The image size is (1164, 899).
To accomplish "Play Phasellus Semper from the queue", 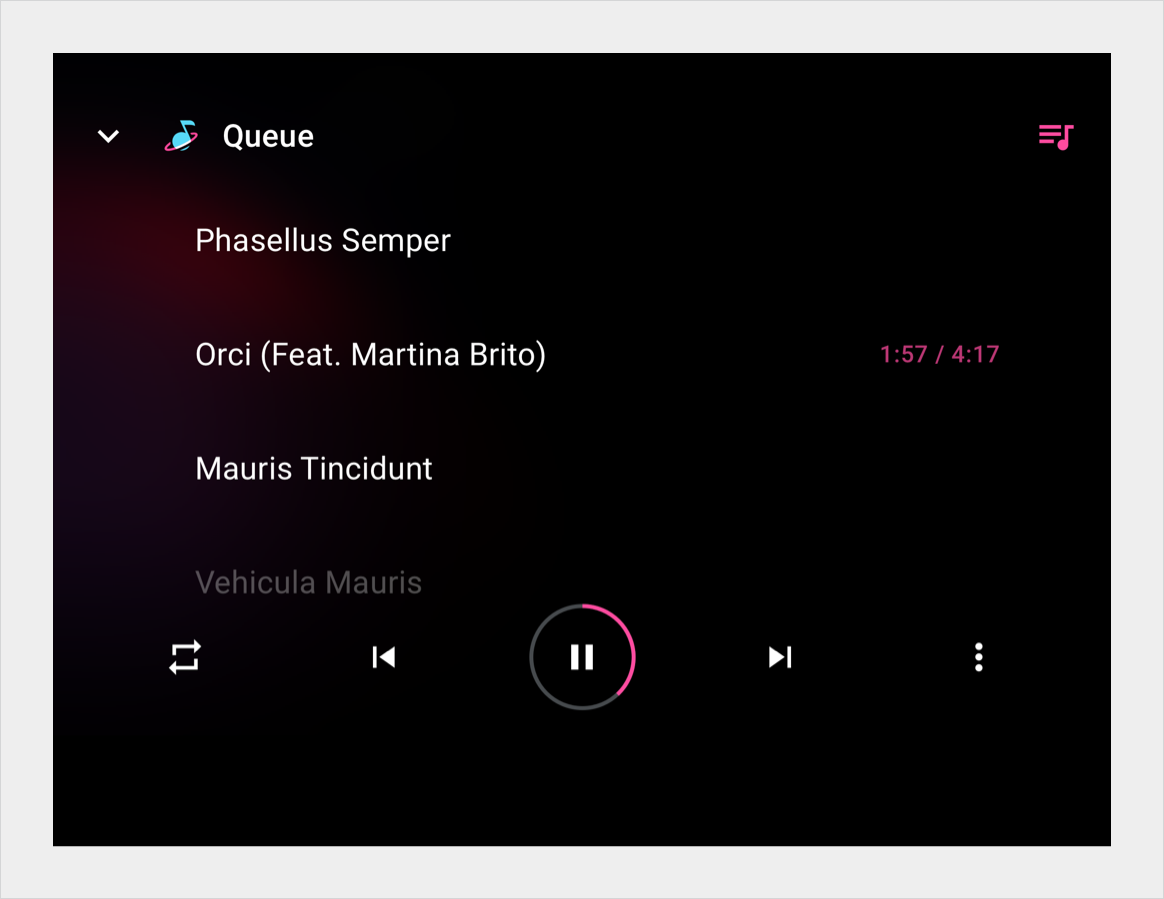I will pos(323,241).
